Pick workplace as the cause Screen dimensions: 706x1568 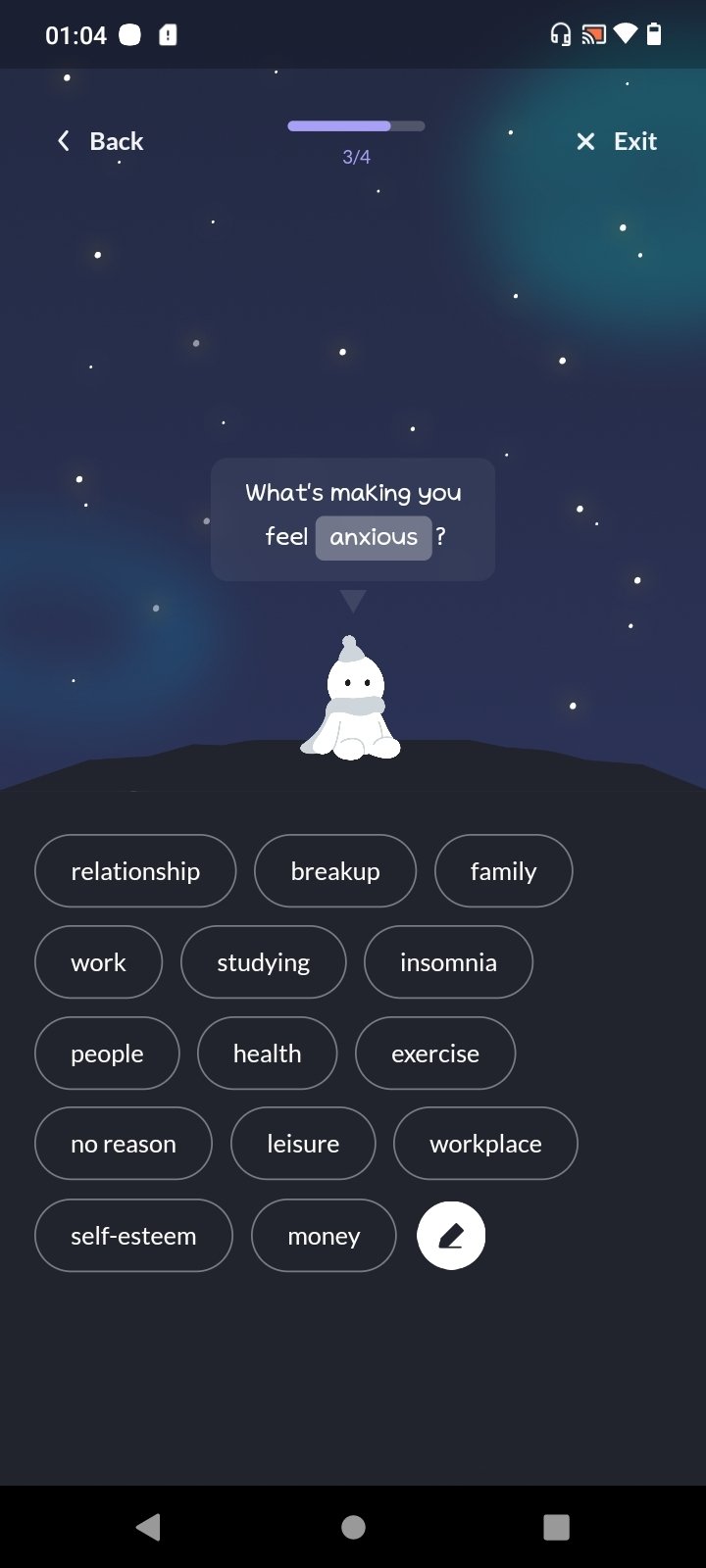485,1144
